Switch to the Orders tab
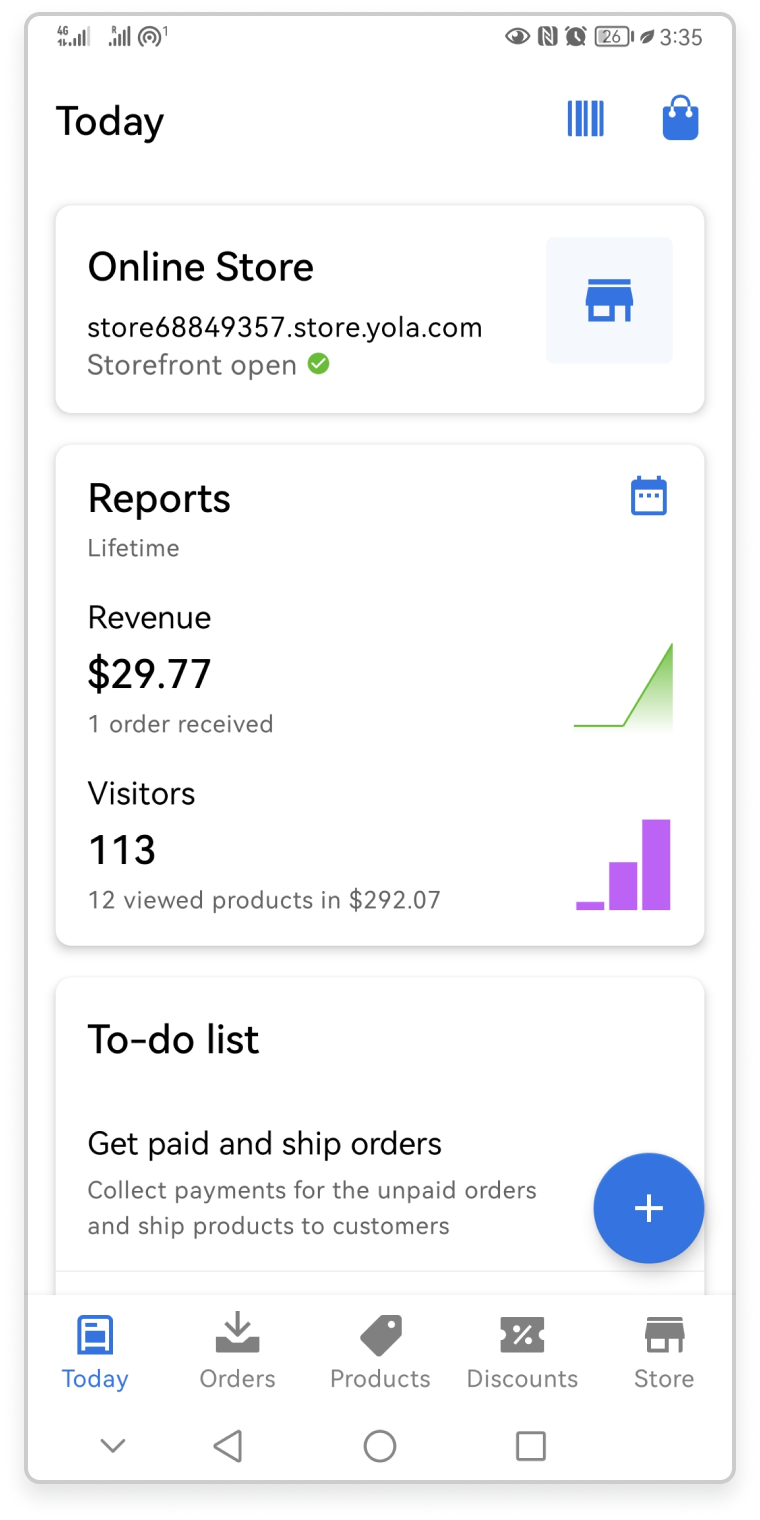 click(237, 1350)
